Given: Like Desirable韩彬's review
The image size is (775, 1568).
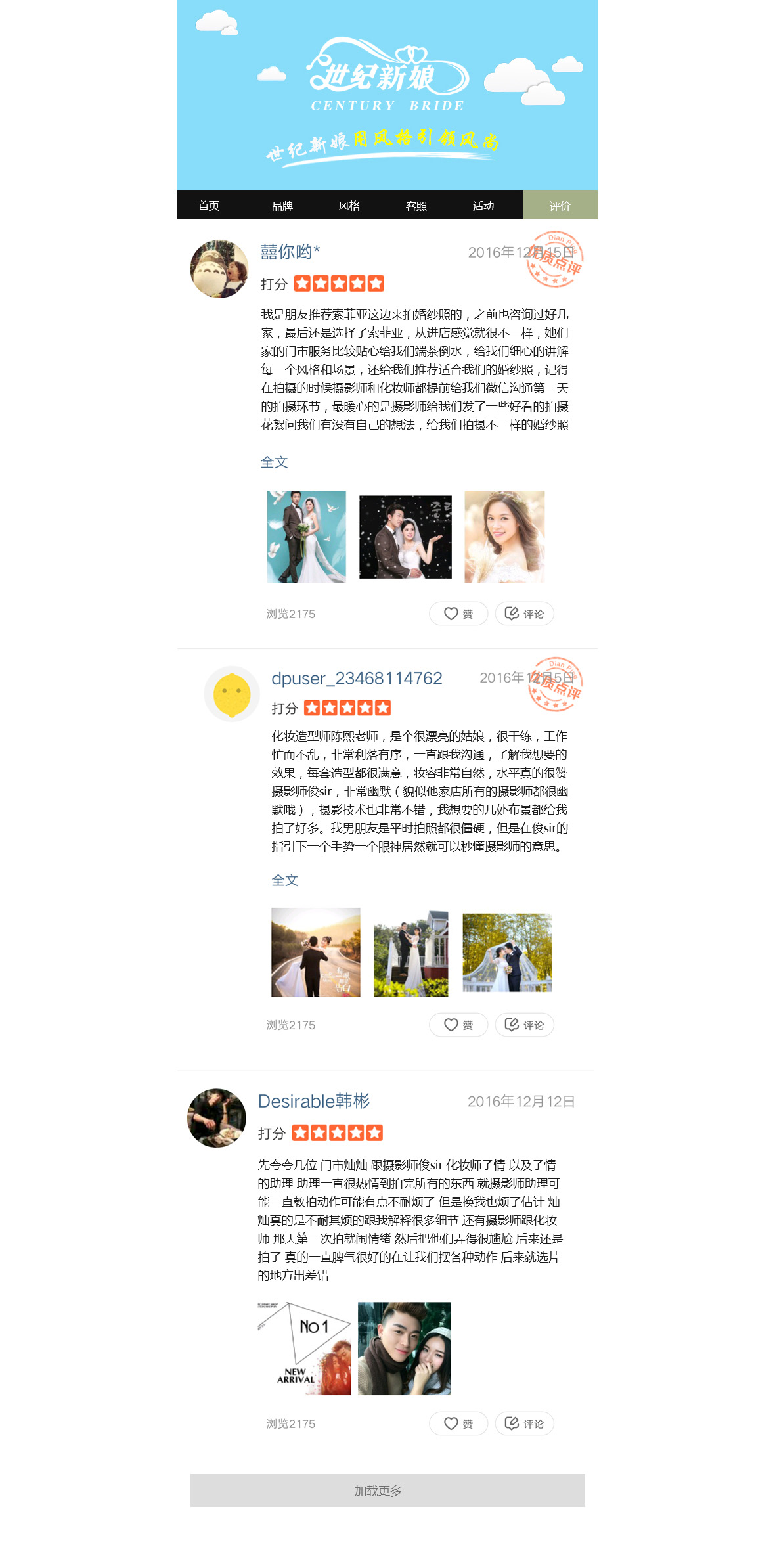Looking at the screenshot, I should (458, 1423).
